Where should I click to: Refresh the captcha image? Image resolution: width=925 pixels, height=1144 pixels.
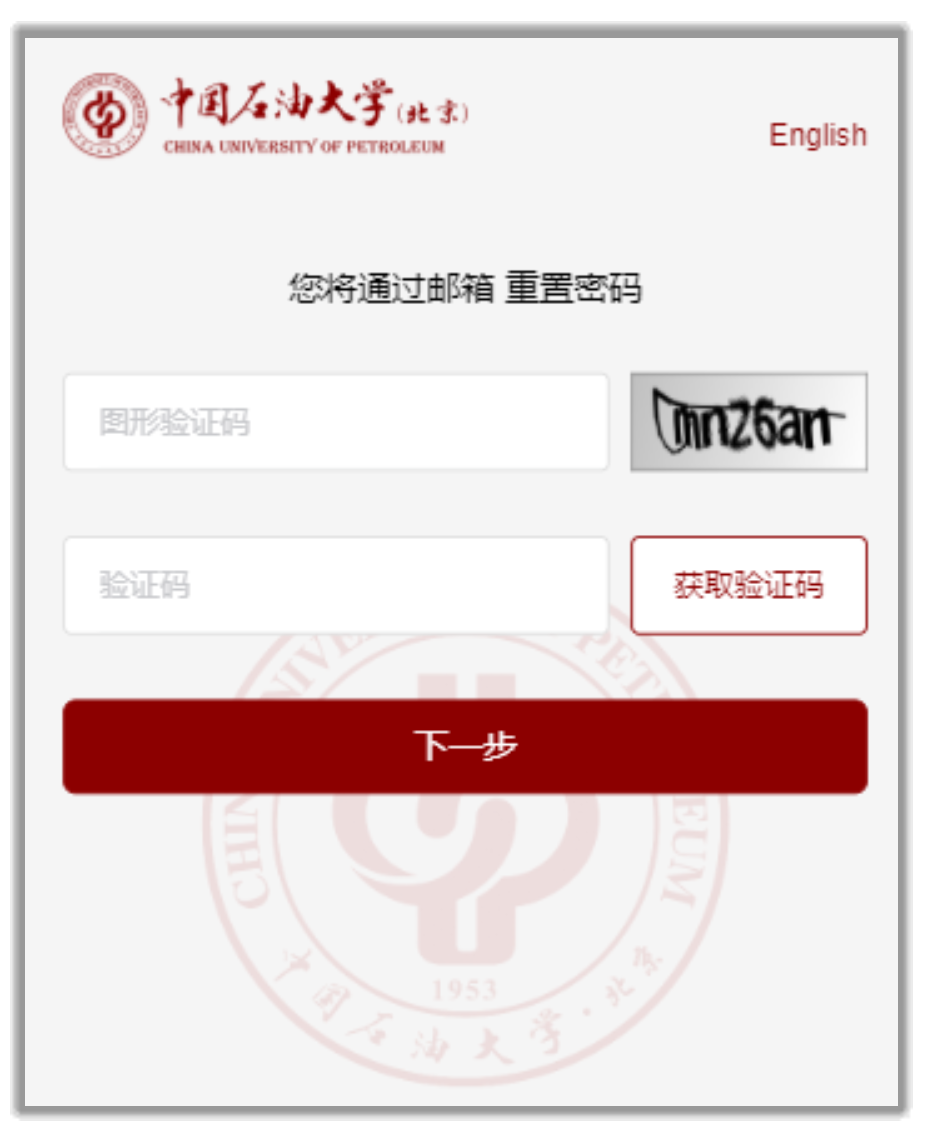[x=748, y=422]
